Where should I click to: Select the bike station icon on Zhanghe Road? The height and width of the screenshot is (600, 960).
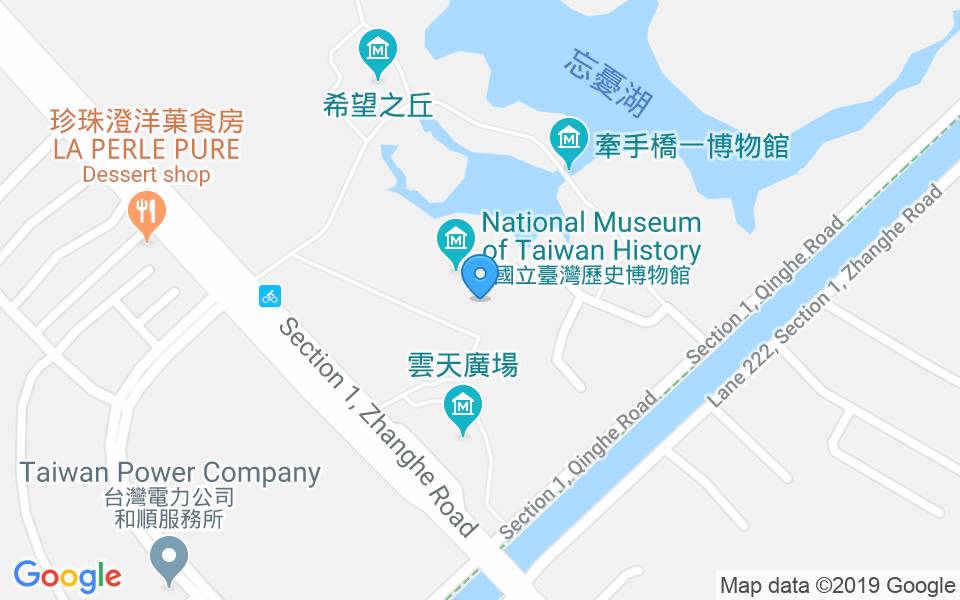269,295
